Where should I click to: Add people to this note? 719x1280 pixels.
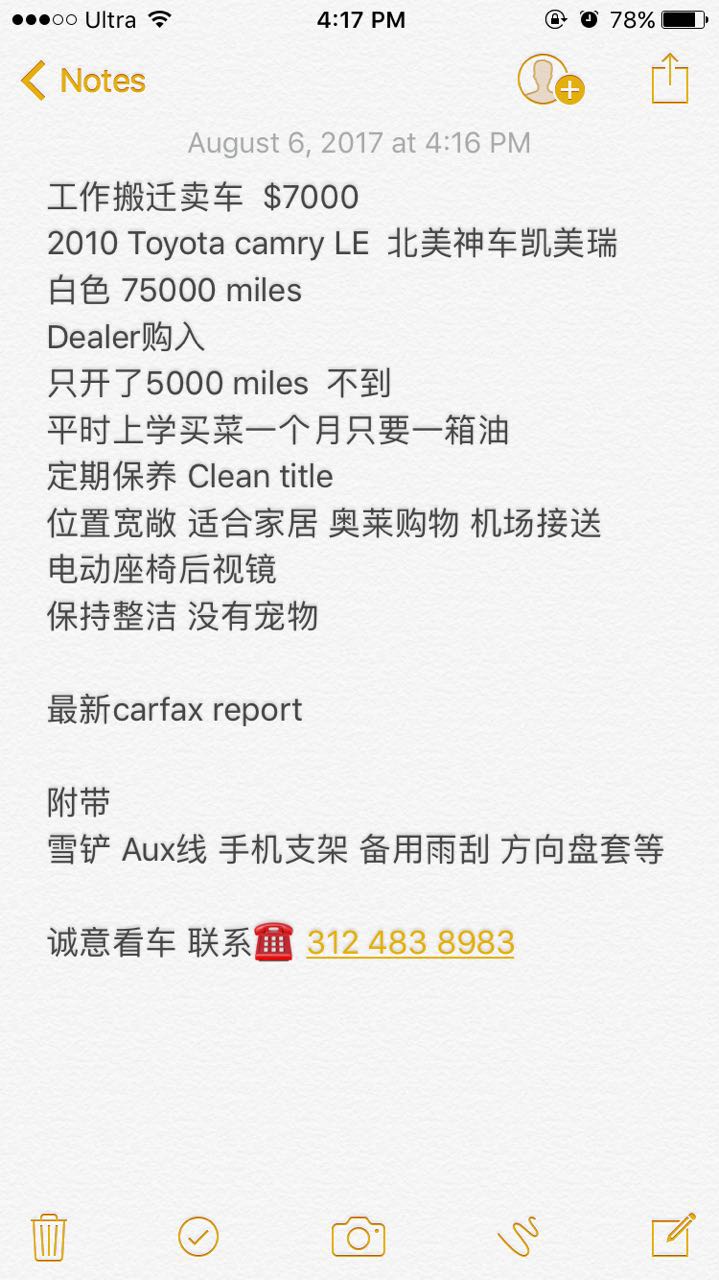pyautogui.click(x=550, y=79)
